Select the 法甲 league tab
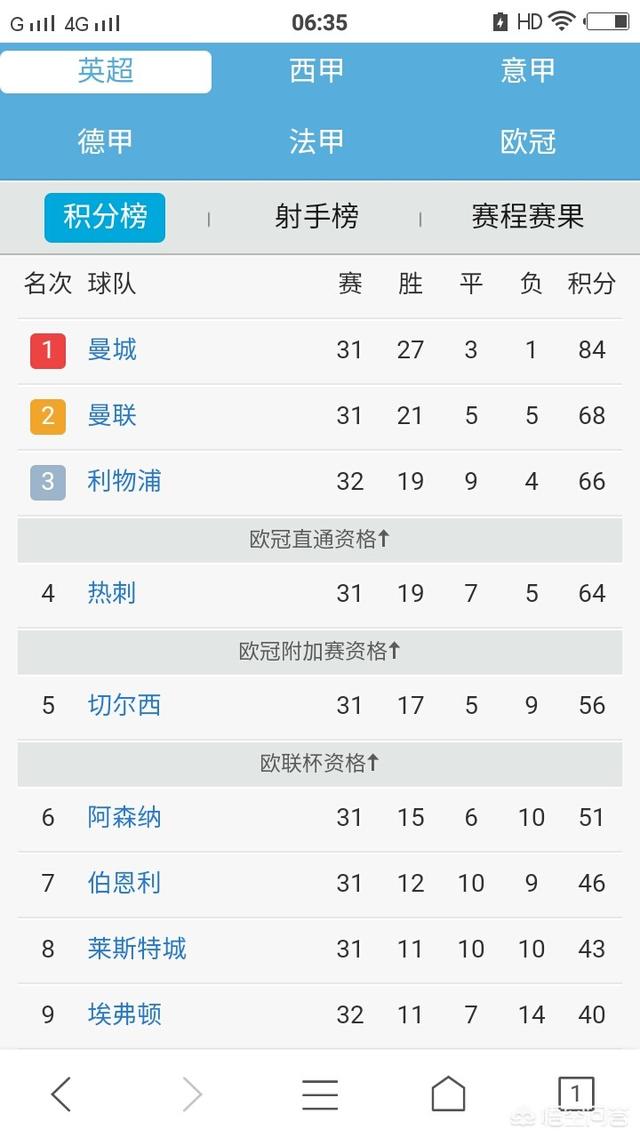640x1138 pixels. coord(316,141)
